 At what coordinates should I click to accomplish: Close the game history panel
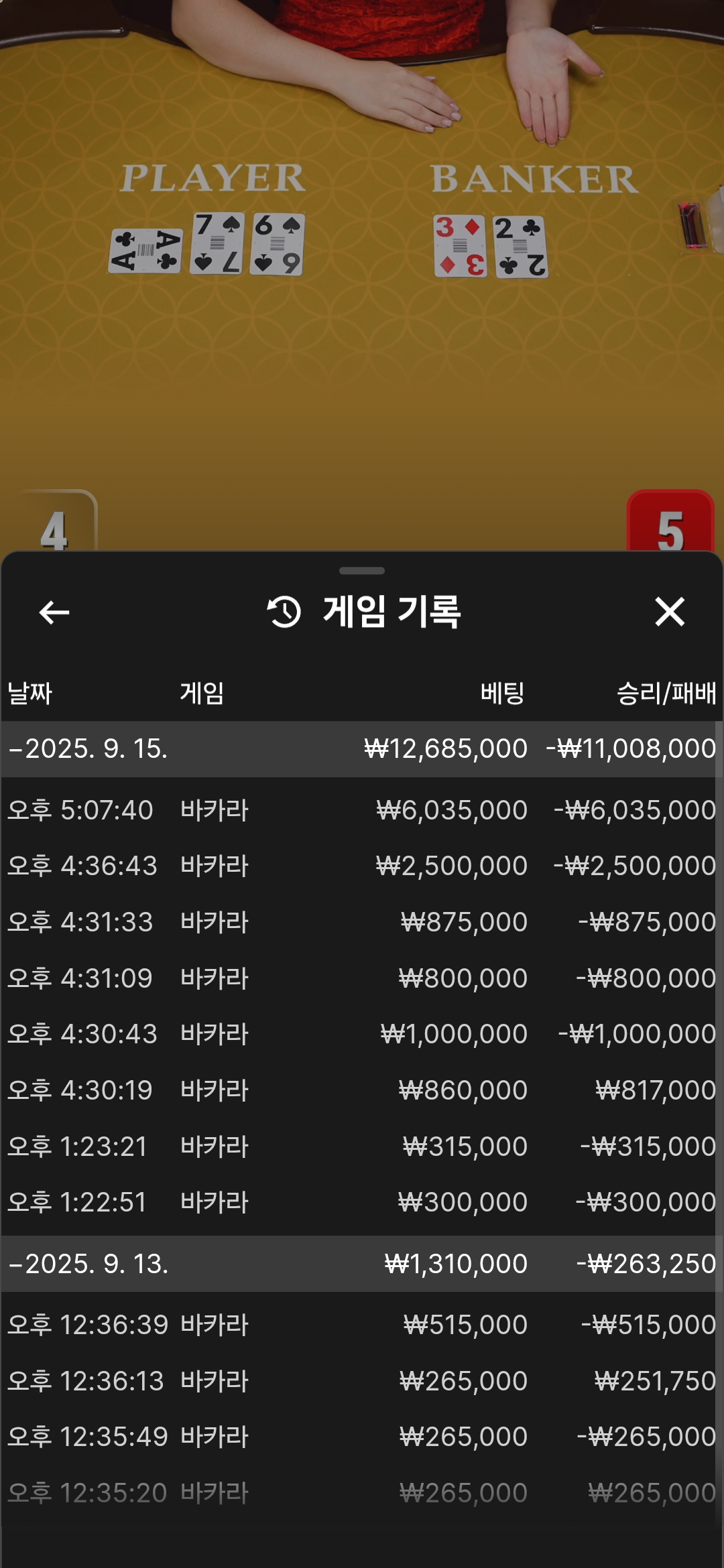pos(669,612)
